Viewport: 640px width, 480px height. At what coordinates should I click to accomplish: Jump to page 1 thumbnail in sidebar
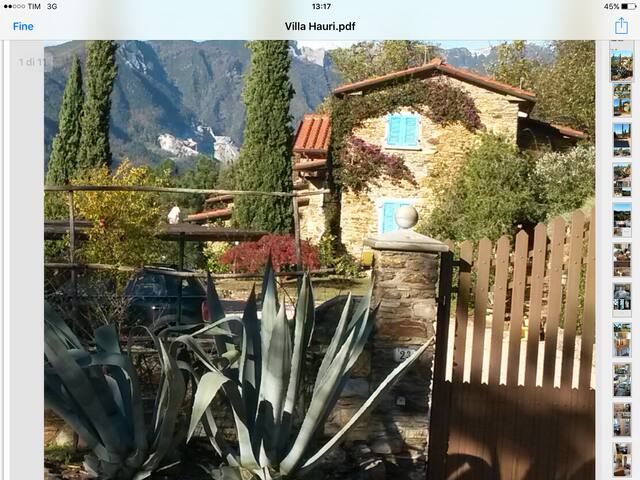click(x=622, y=65)
